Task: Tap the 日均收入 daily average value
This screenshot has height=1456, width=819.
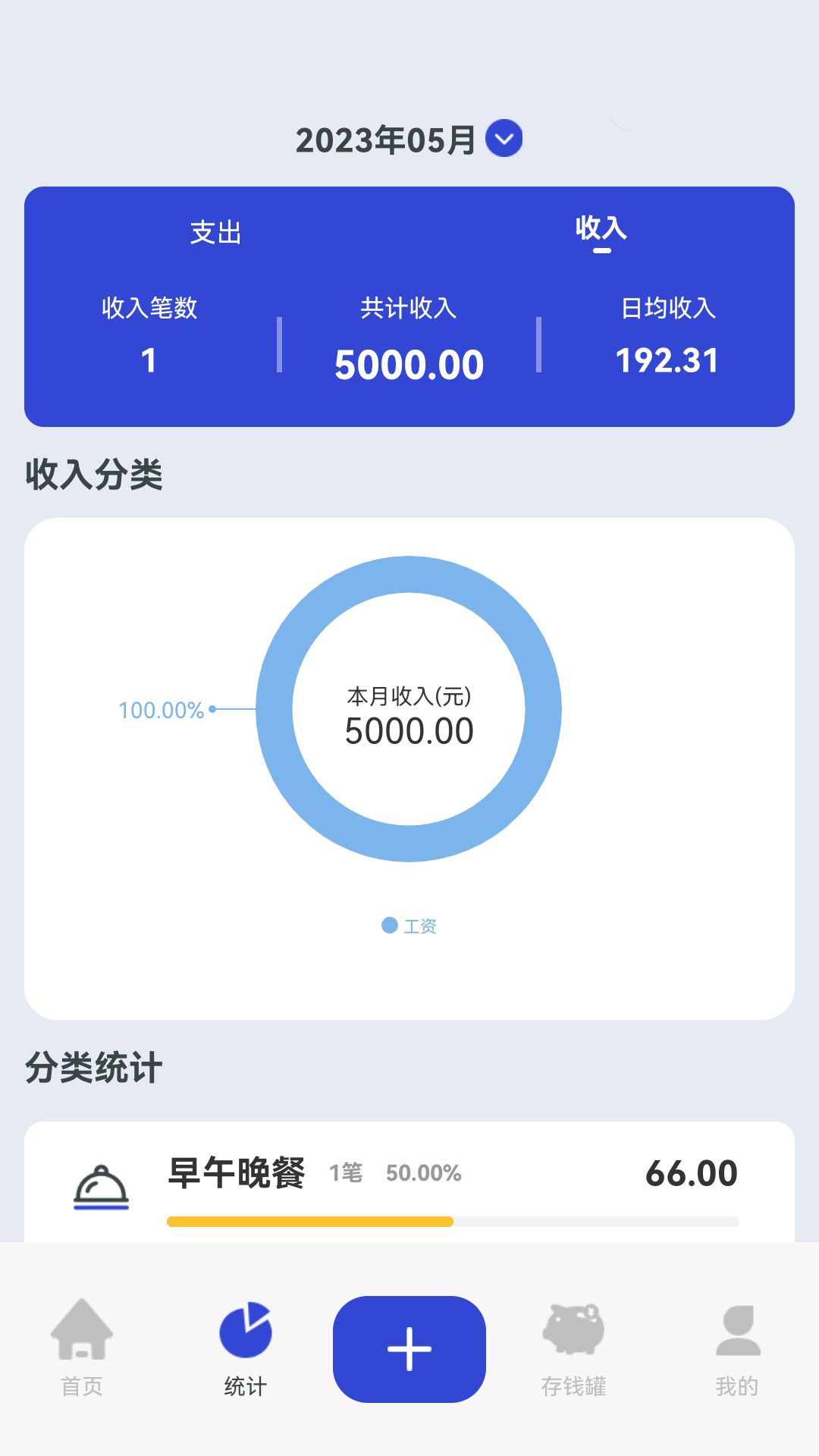Action: [x=667, y=360]
